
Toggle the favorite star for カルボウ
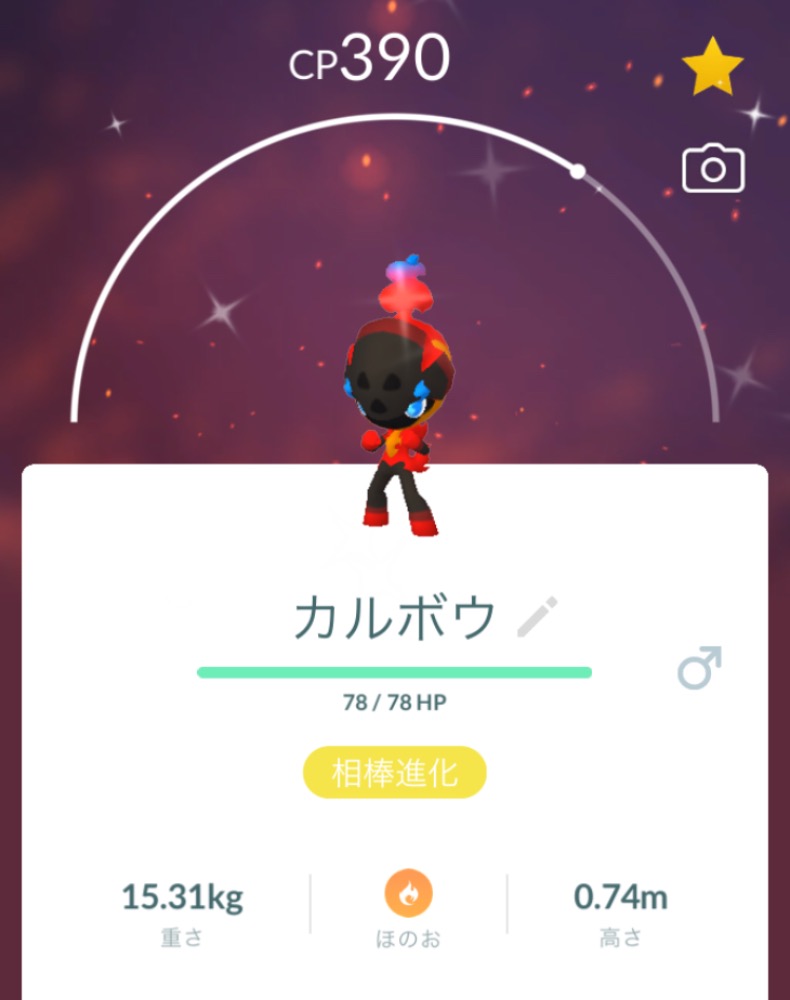click(x=712, y=67)
